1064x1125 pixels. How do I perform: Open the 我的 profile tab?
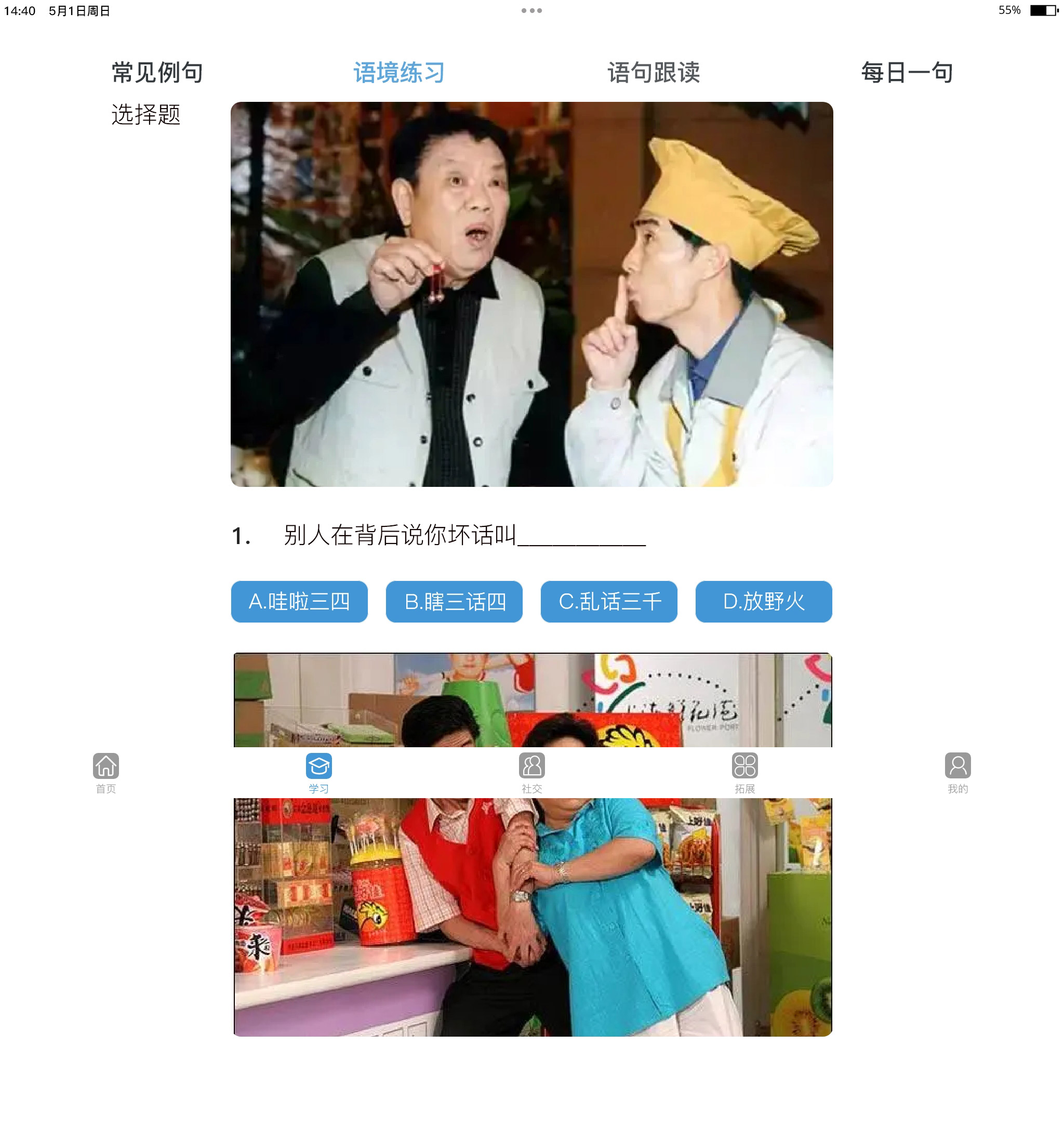(x=957, y=772)
